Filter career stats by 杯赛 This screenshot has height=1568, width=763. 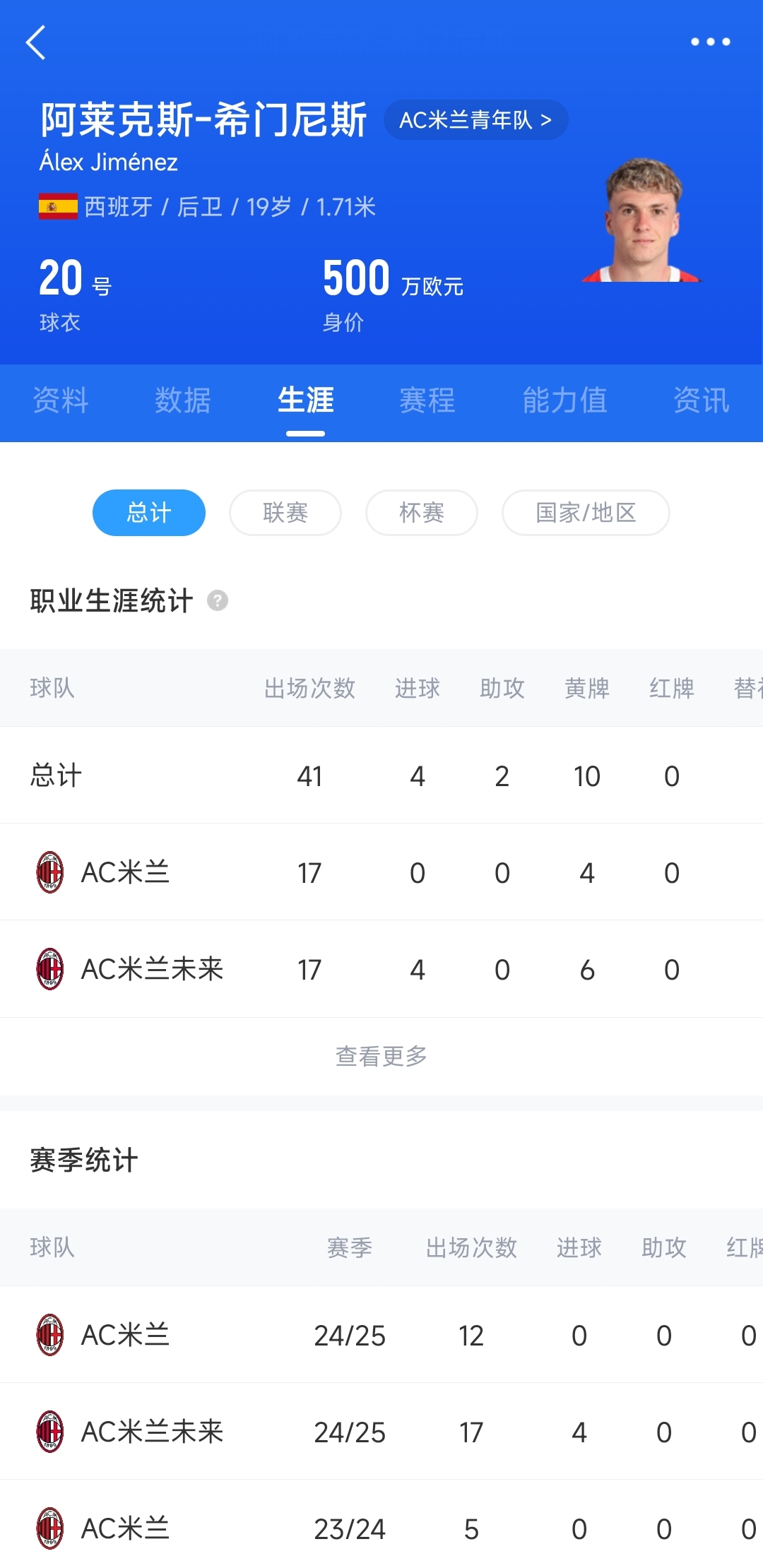coord(422,513)
